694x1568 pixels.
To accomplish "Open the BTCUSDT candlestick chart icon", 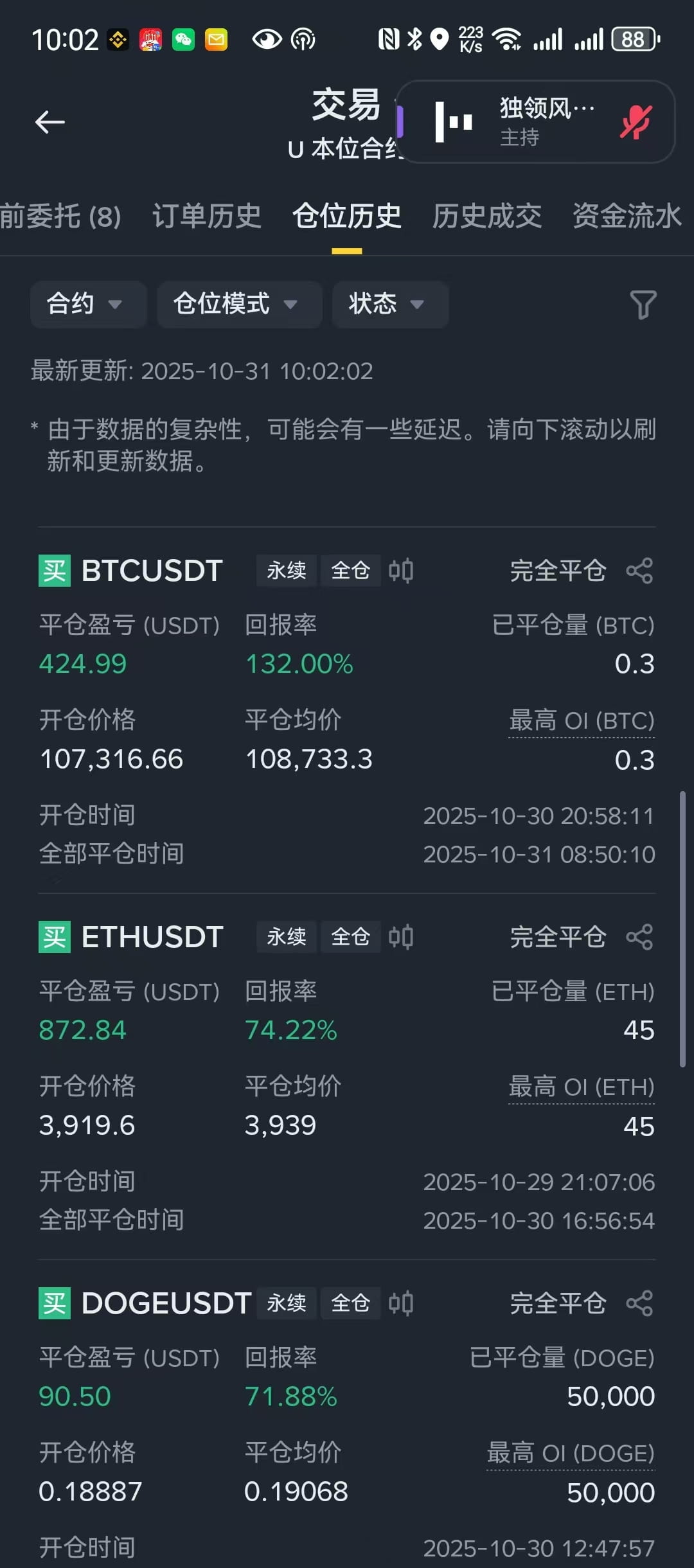I will point(401,571).
